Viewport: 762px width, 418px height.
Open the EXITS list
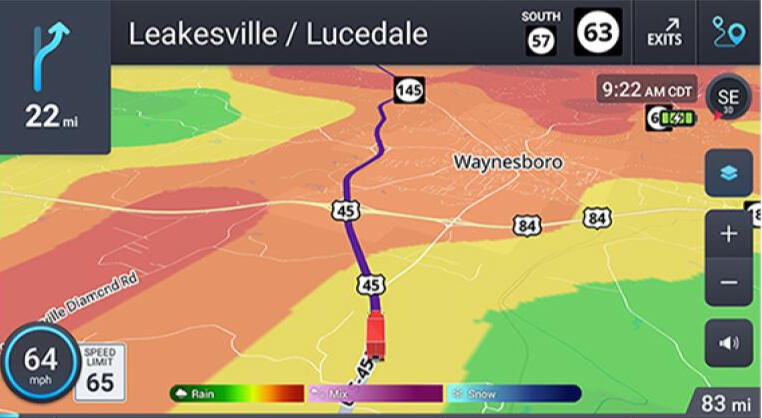665,31
